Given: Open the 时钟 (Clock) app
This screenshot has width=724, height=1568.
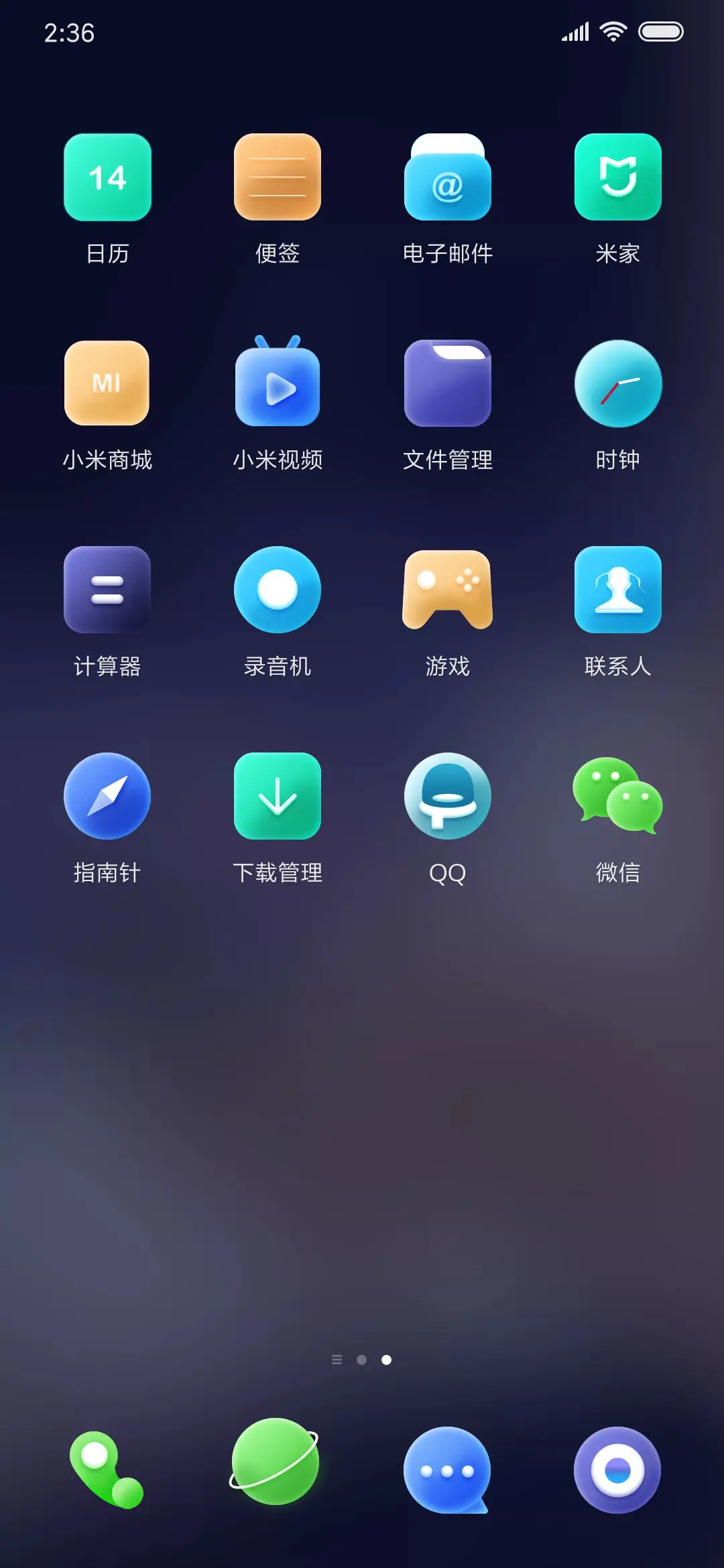Looking at the screenshot, I should point(618,383).
